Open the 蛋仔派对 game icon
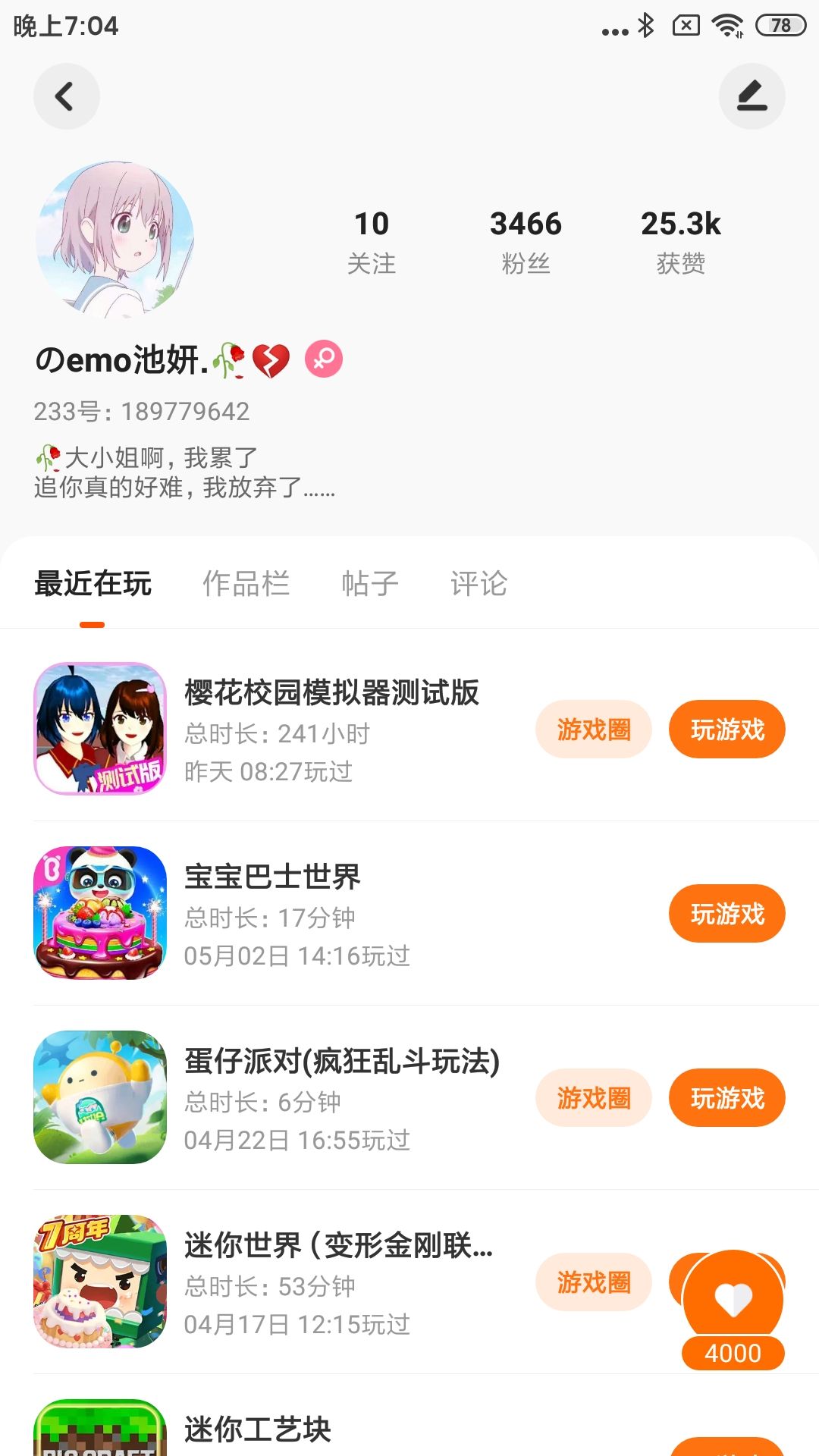 pyautogui.click(x=100, y=1097)
